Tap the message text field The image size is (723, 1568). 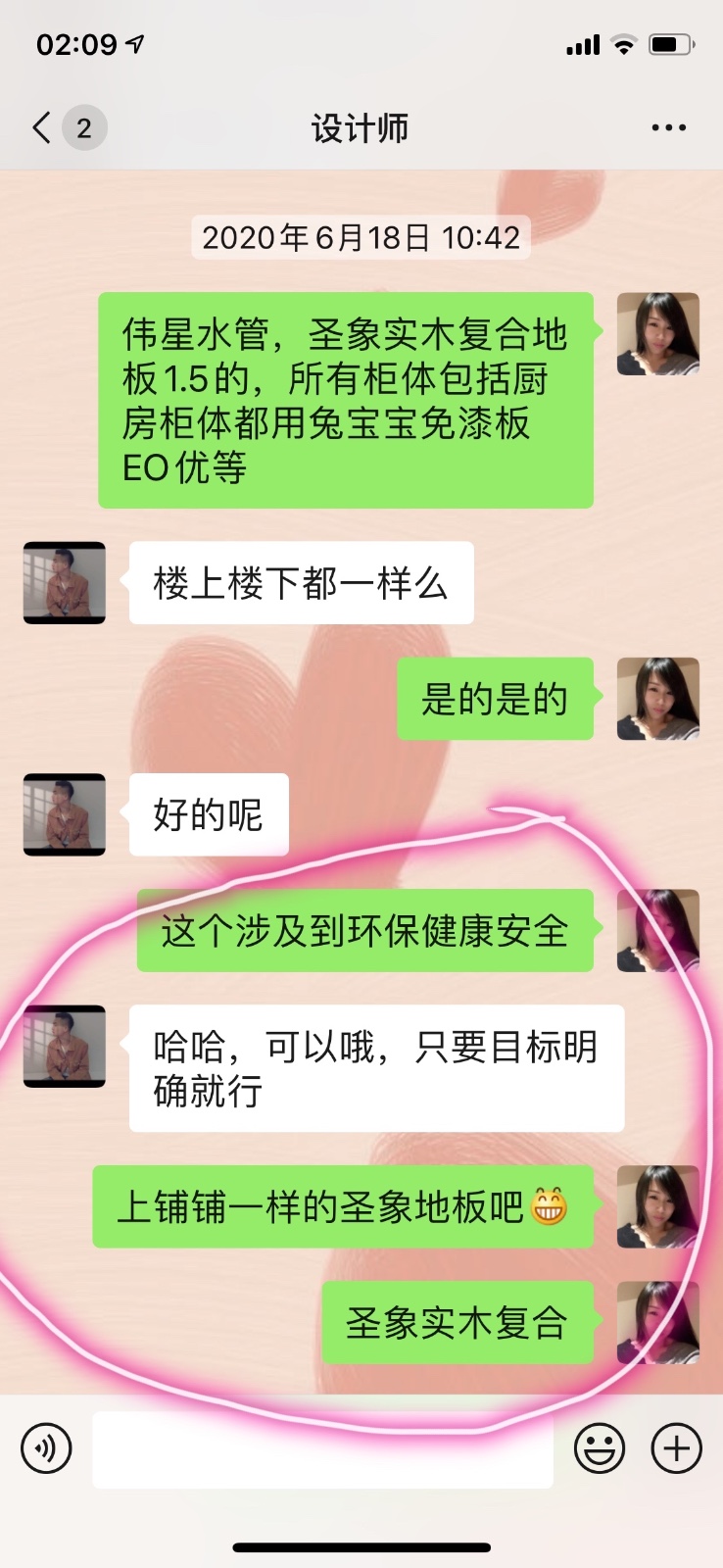[323, 1448]
